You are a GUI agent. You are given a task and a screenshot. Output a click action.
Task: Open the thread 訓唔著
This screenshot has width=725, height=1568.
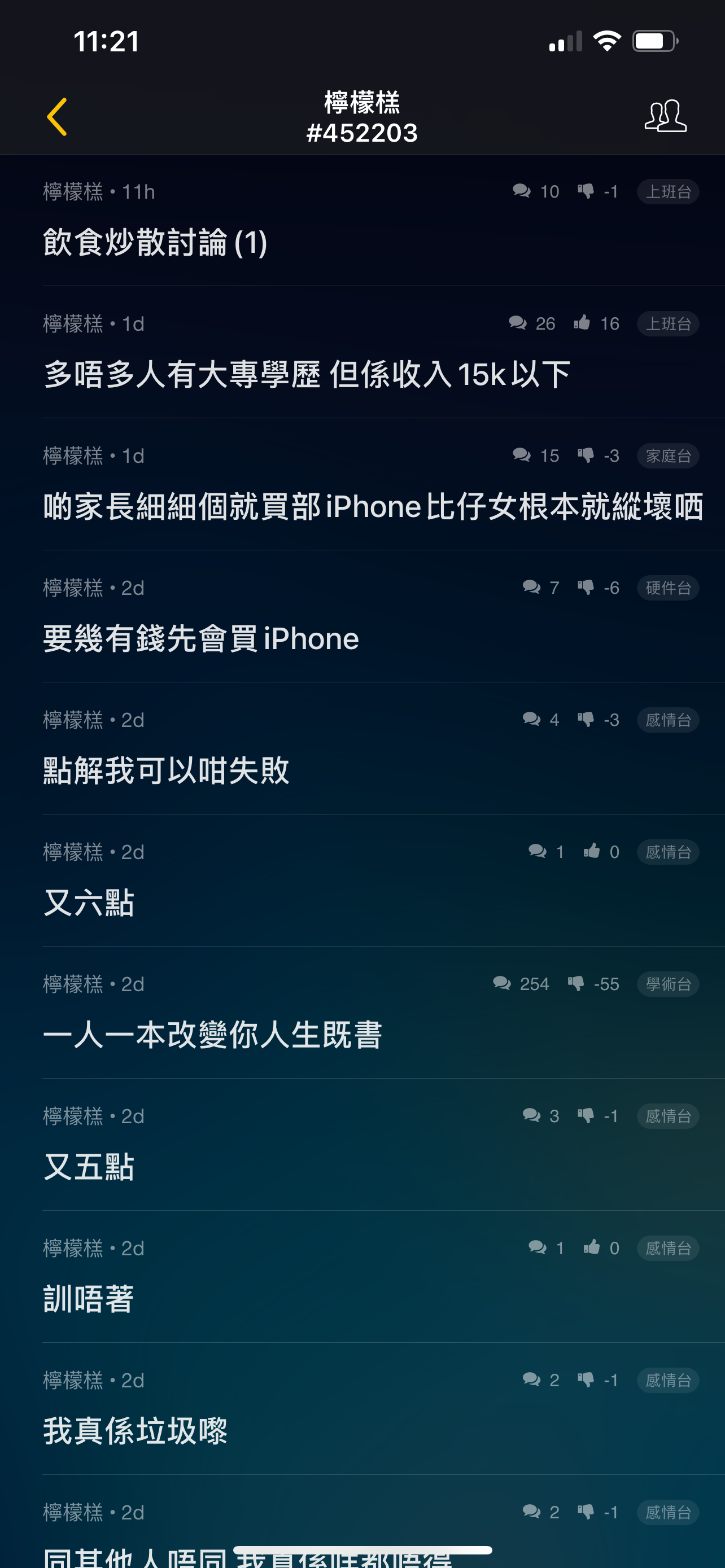pyautogui.click(x=362, y=1277)
